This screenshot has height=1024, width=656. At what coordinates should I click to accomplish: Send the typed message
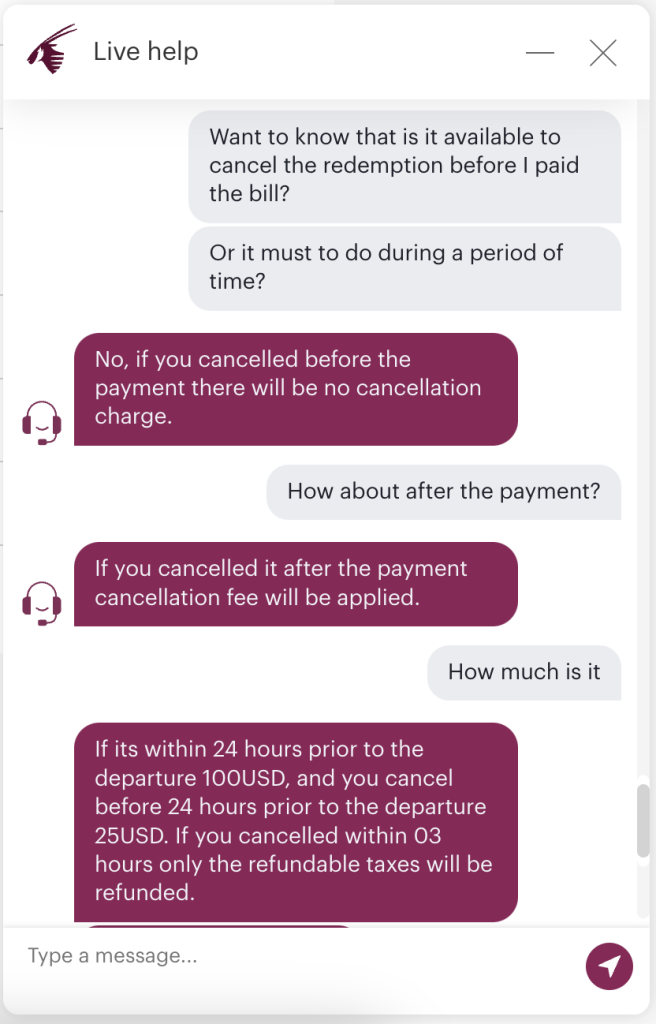[609, 965]
